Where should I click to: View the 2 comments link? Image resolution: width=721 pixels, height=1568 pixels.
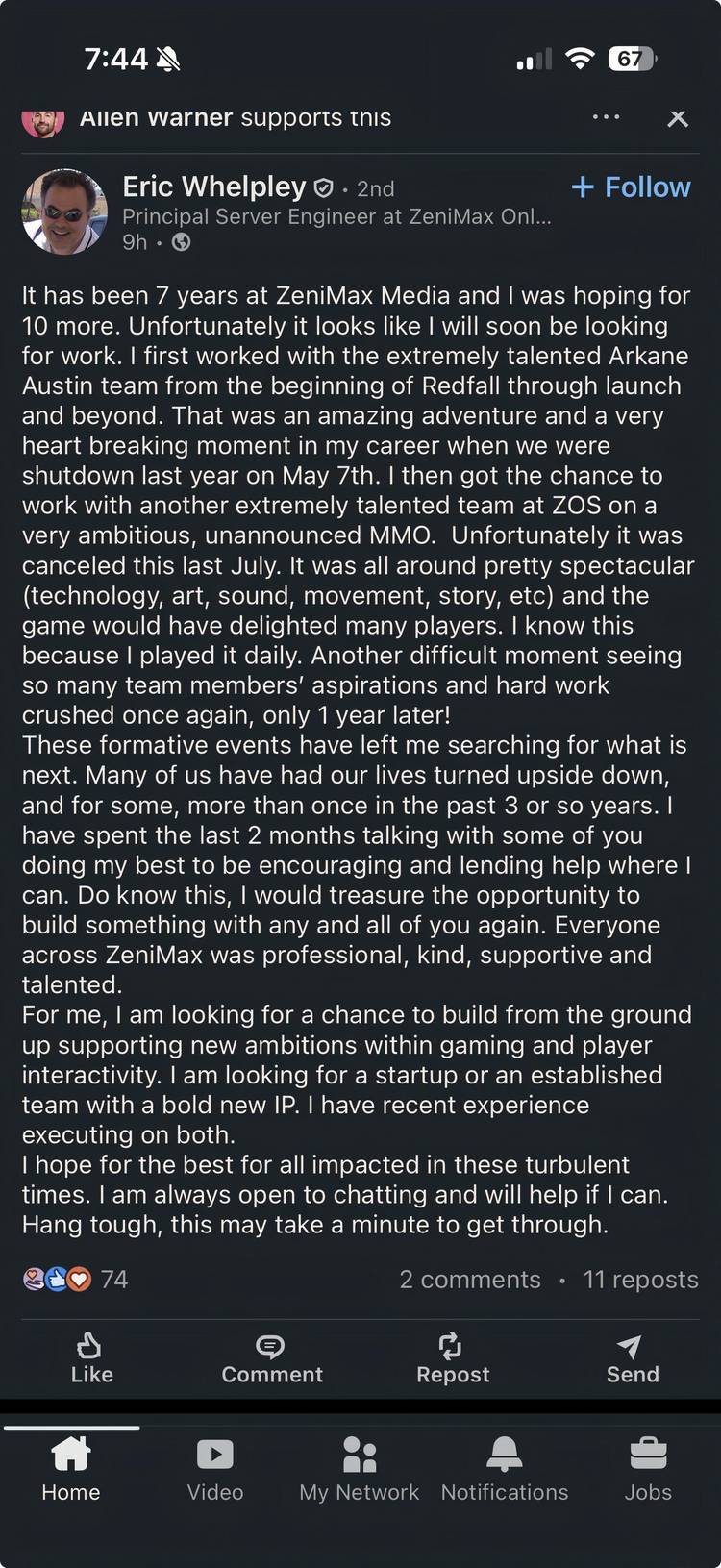[x=470, y=1279]
